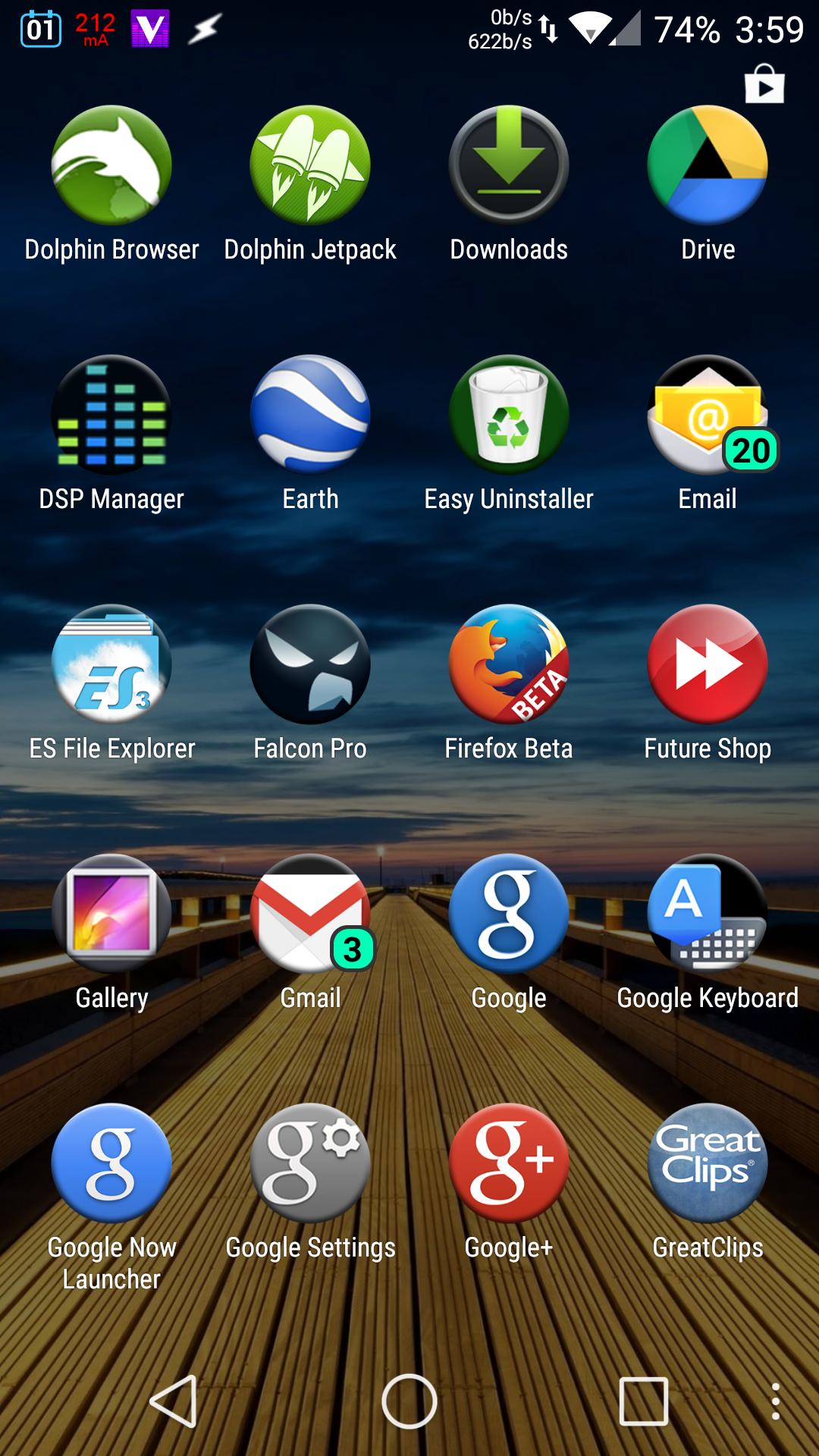Open the GreatClips app
Image resolution: width=819 pixels, height=1456 pixels.
click(x=707, y=1163)
